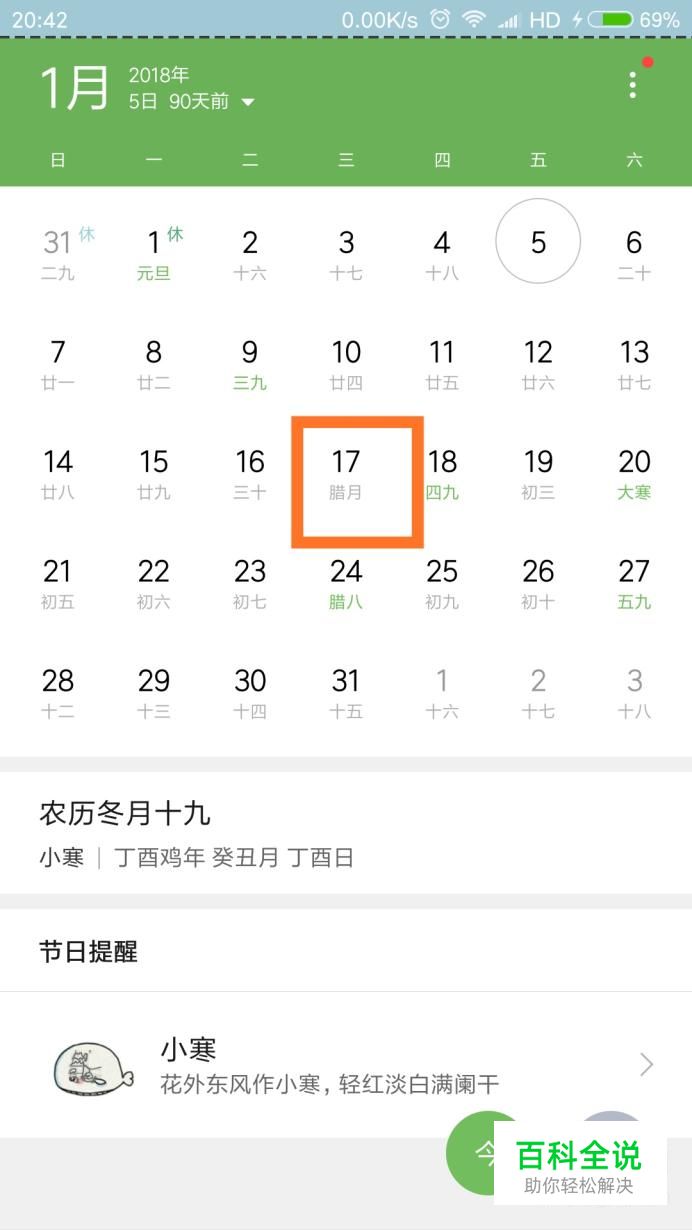Select January 20 大寒
This screenshot has height=1230, width=692.
pos(634,473)
